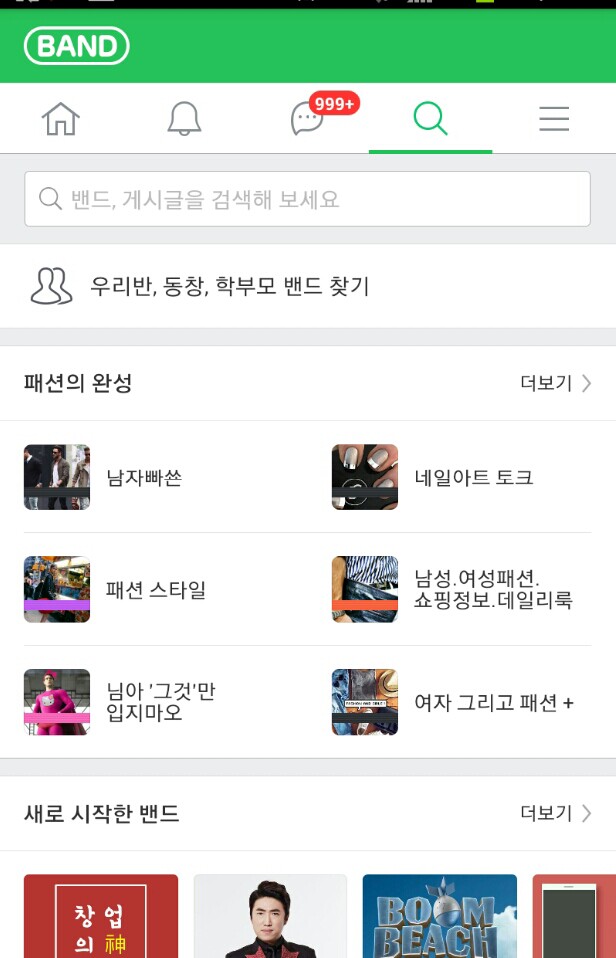This screenshot has width=616, height=958.
Task: Open the band card with the man in a suit
Action: click(270, 916)
